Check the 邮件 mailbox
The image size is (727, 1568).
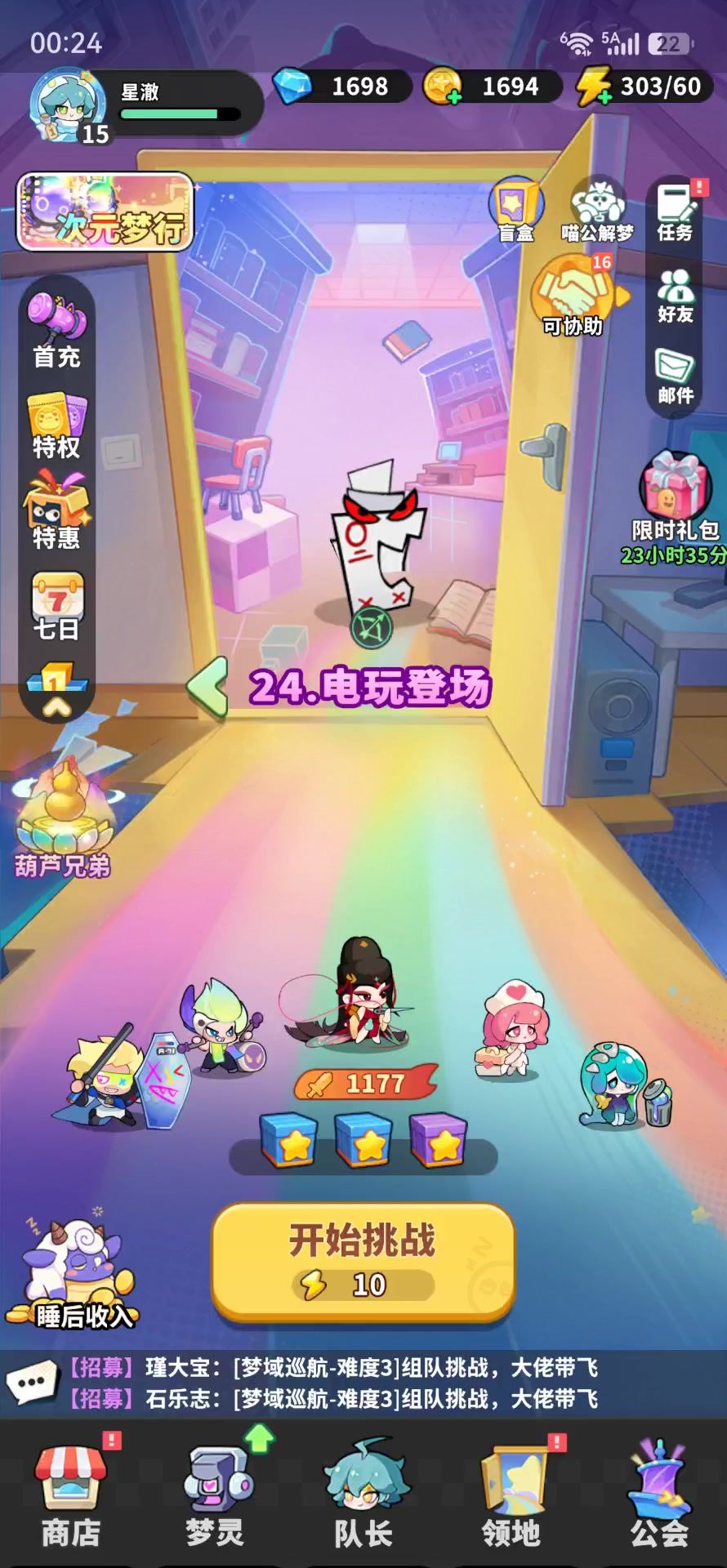point(675,376)
